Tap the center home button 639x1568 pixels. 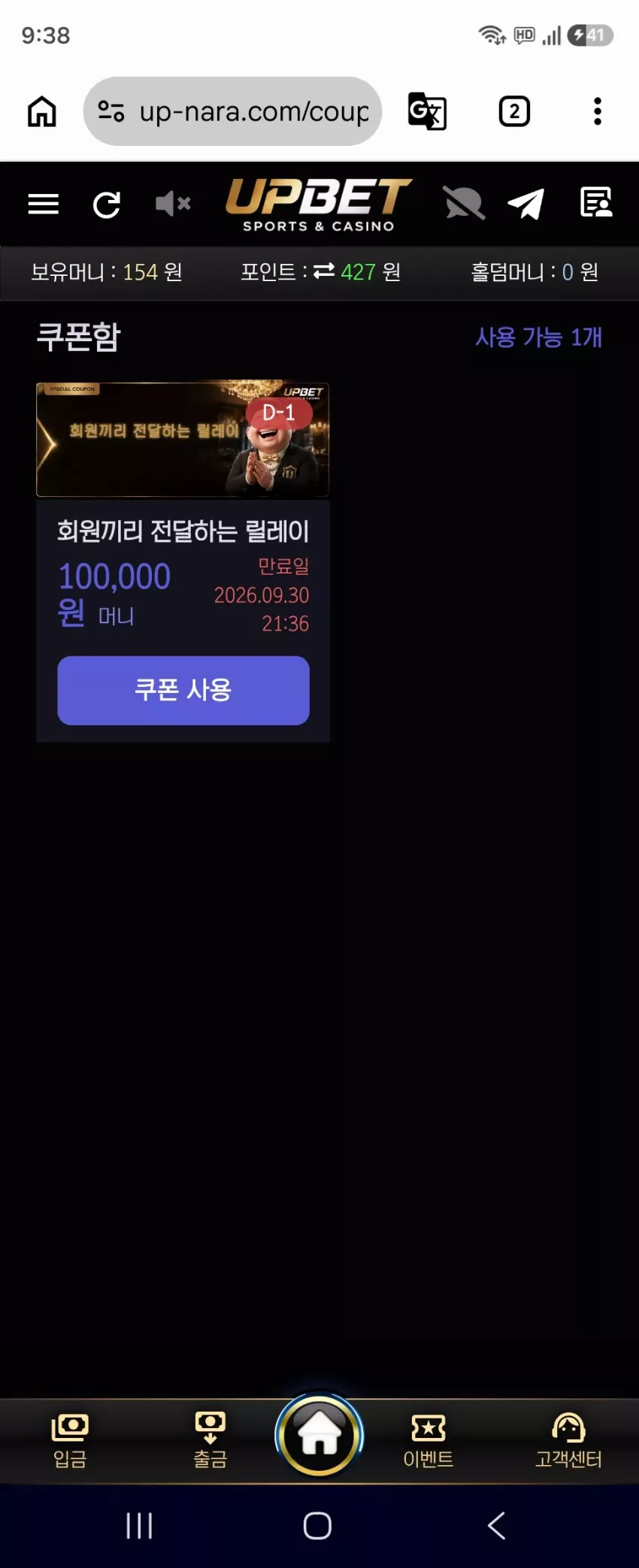(319, 1435)
